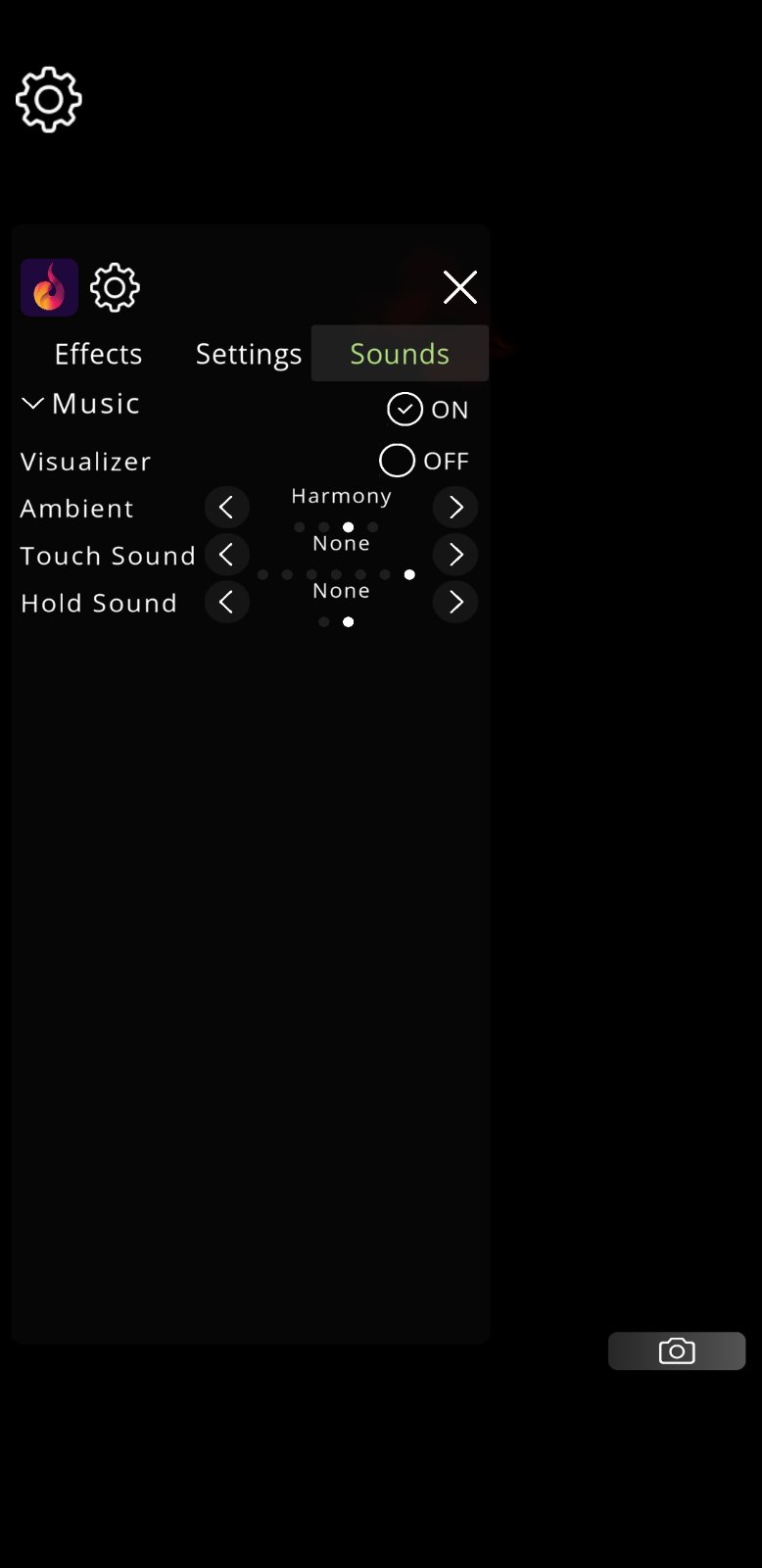The height and width of the screenshot is (1568, 762).
Task: Go to next Hold Sound option
Action: click(455, 602)
